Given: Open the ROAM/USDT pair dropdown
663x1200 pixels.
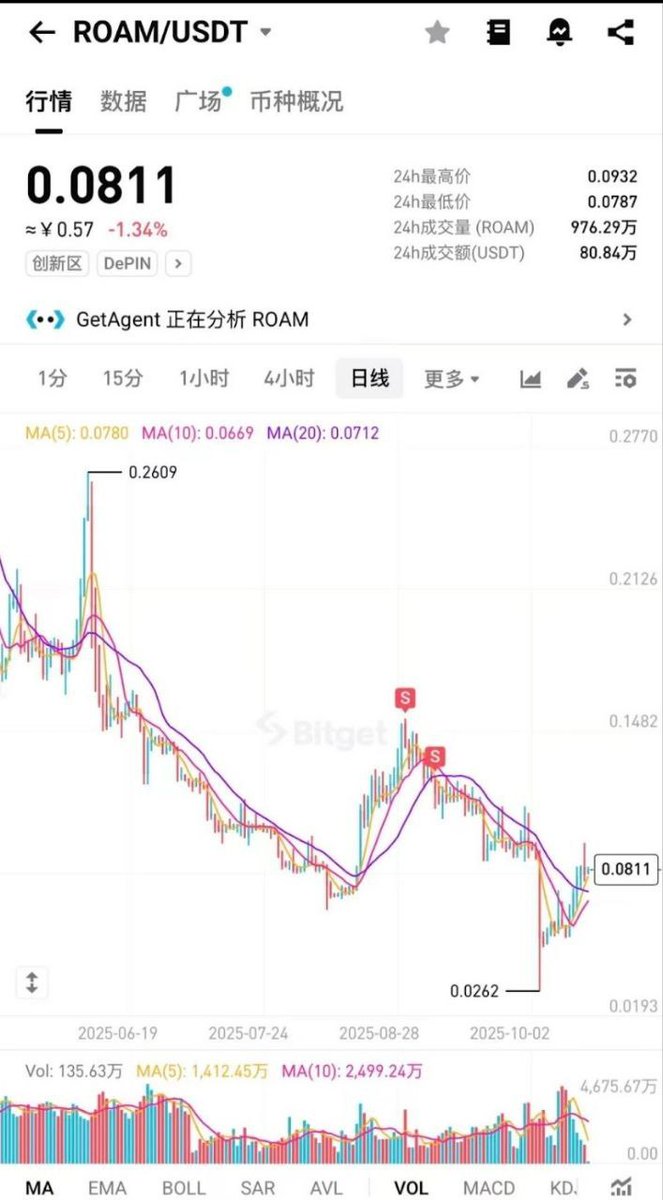Looking at the screenshot, I should (x=265, y=32).
